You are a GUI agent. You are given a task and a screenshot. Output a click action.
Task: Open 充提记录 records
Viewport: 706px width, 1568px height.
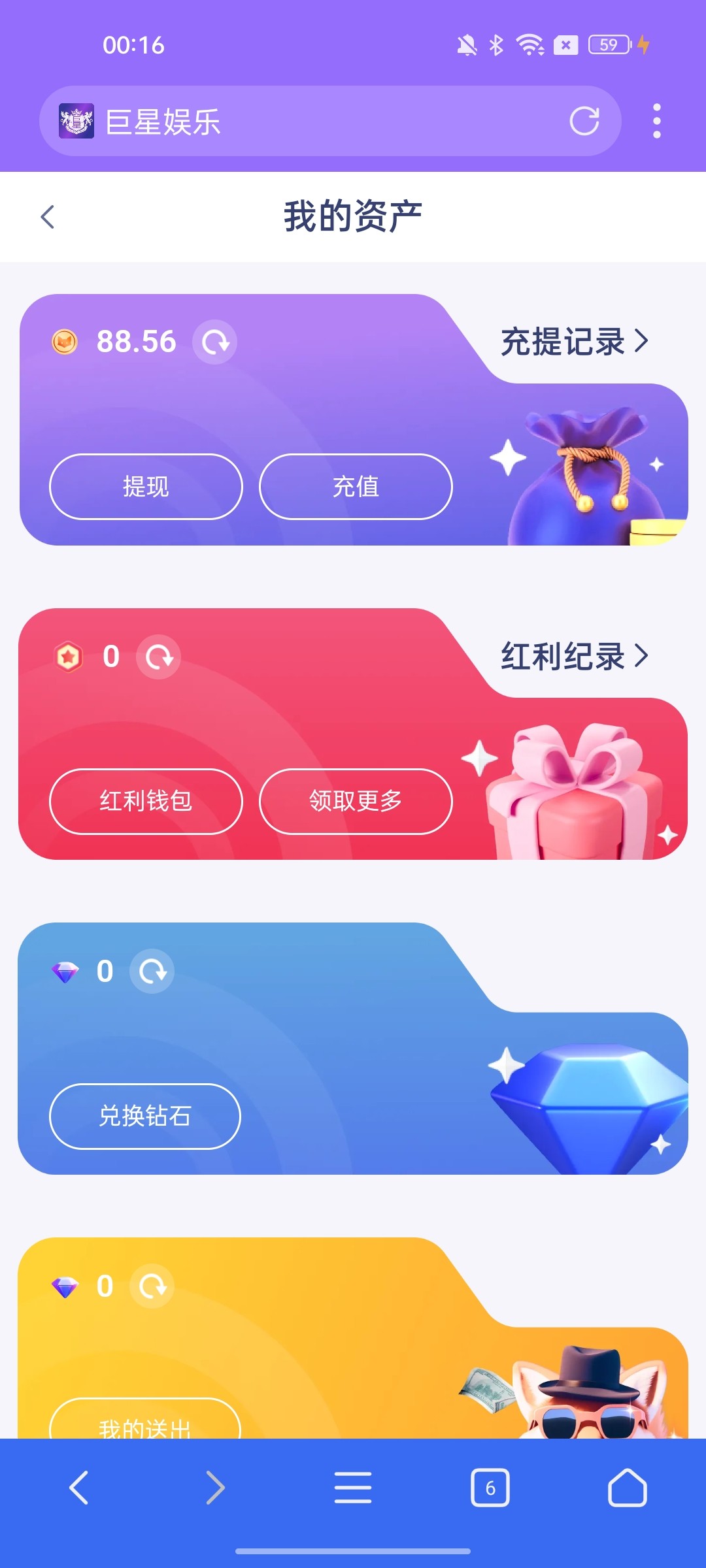point(575,341)
